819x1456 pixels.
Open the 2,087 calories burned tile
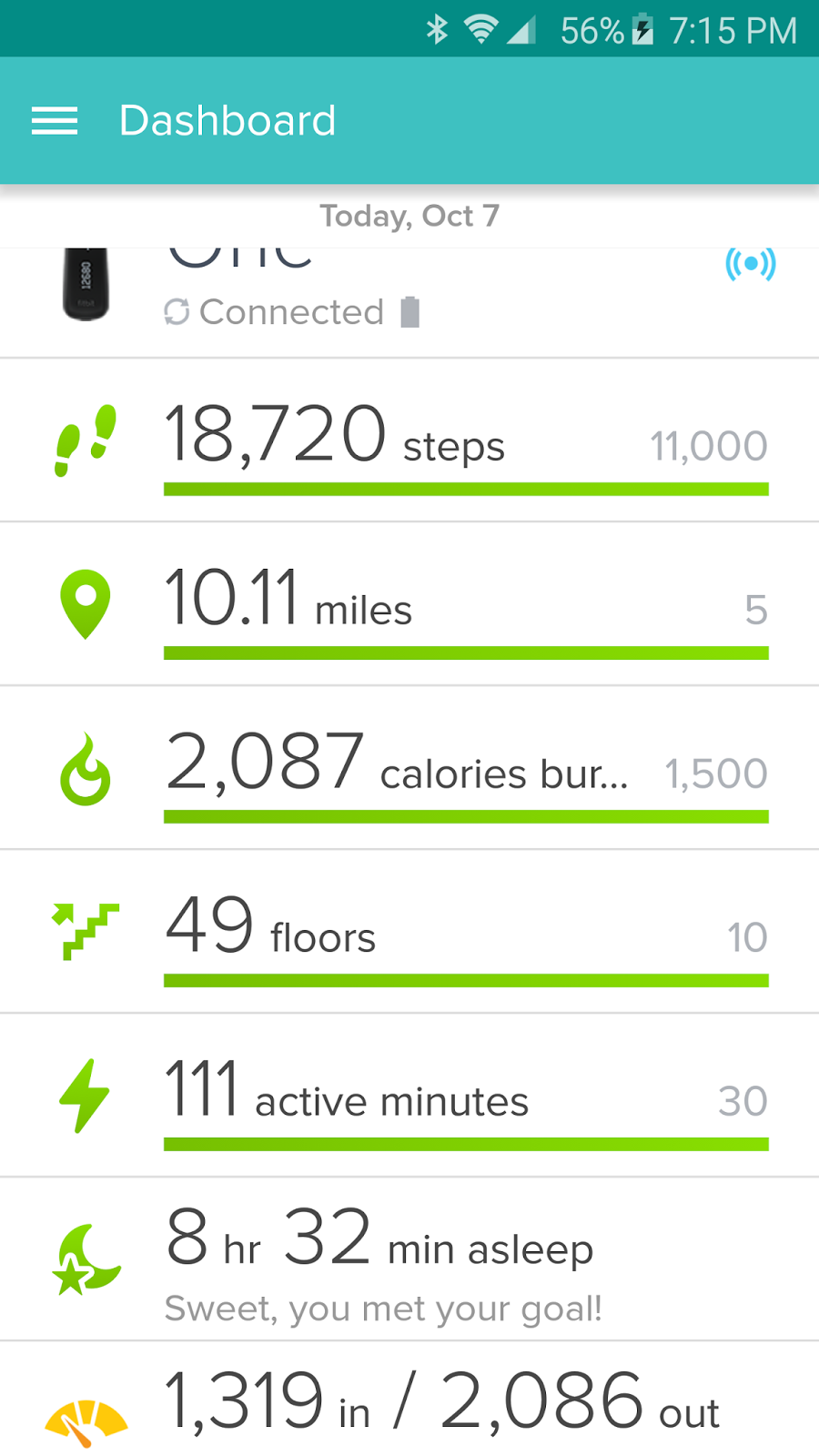(409, 768)
